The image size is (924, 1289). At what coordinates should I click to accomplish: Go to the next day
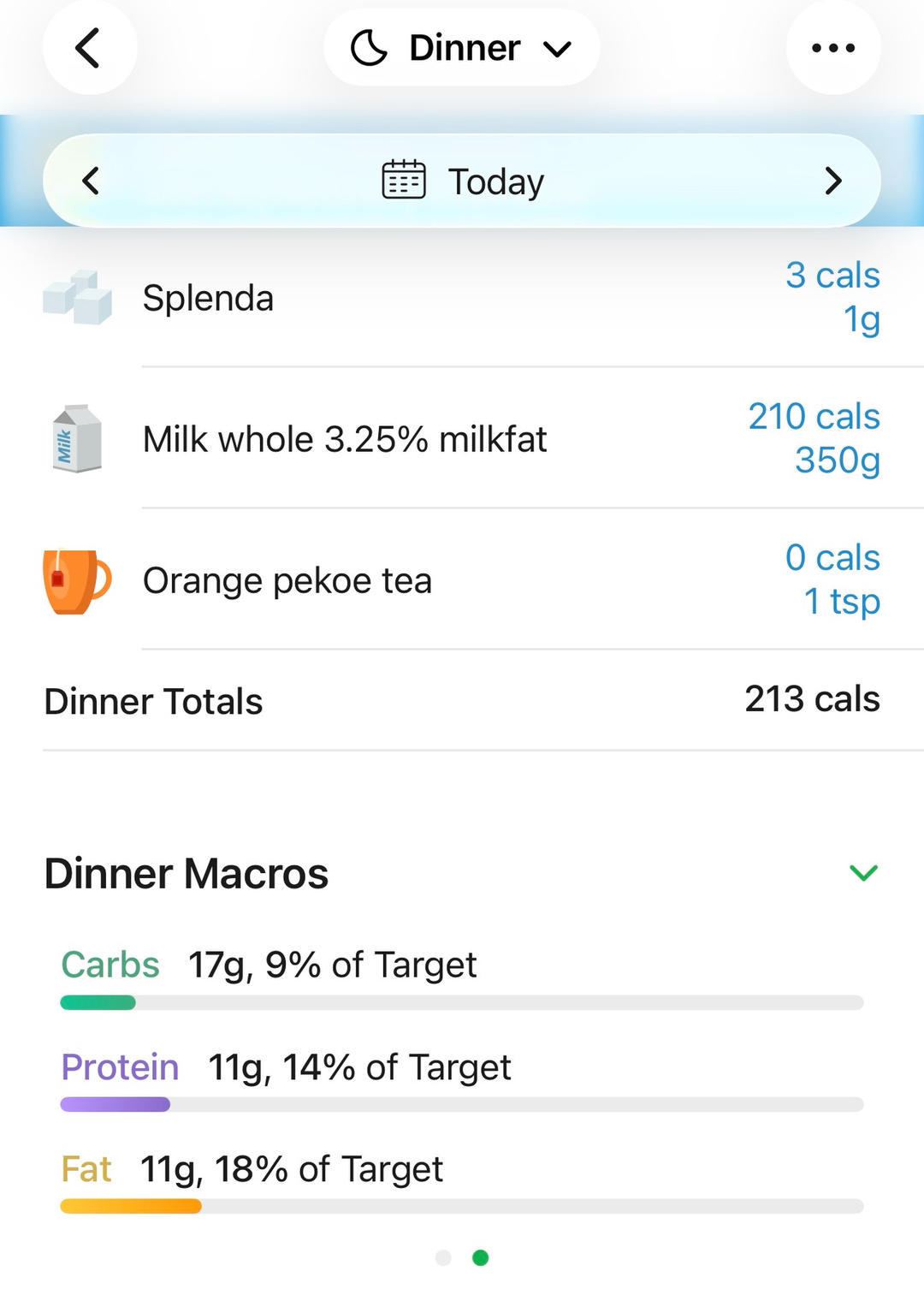click(833, 181)
